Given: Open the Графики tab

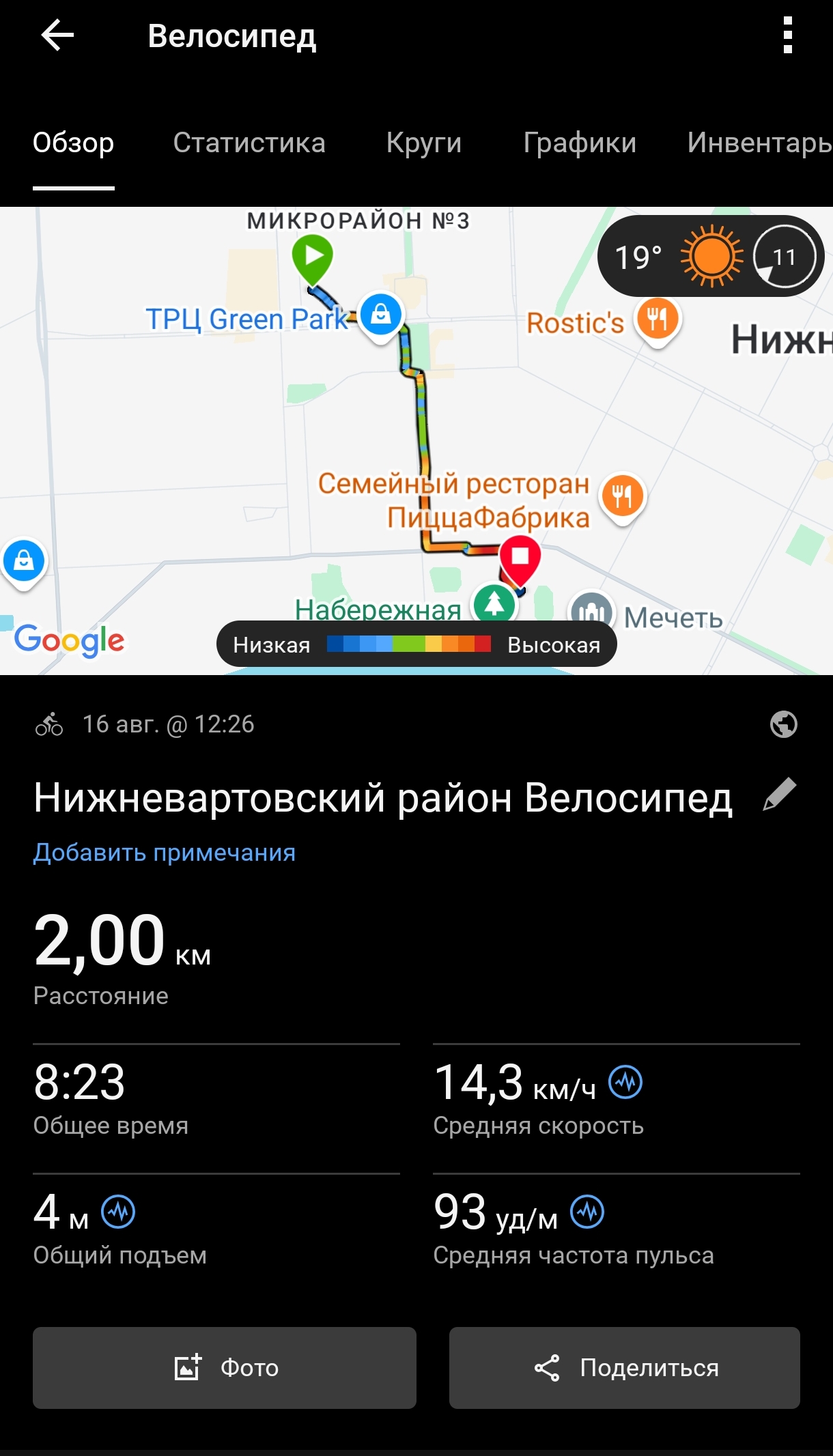Looking at the screenshot, I should (x=580, y=143).
